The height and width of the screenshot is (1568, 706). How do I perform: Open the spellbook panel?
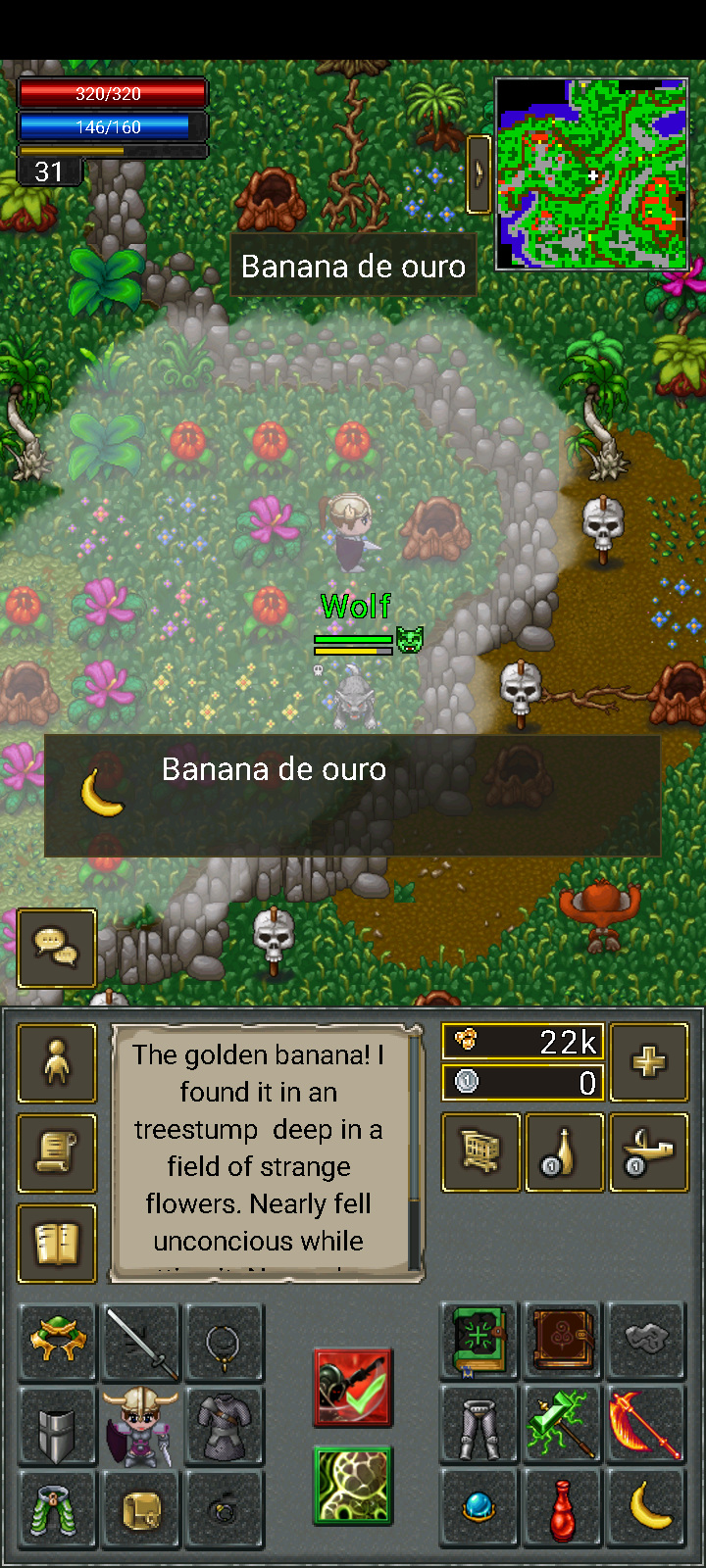coord(56,1244)
